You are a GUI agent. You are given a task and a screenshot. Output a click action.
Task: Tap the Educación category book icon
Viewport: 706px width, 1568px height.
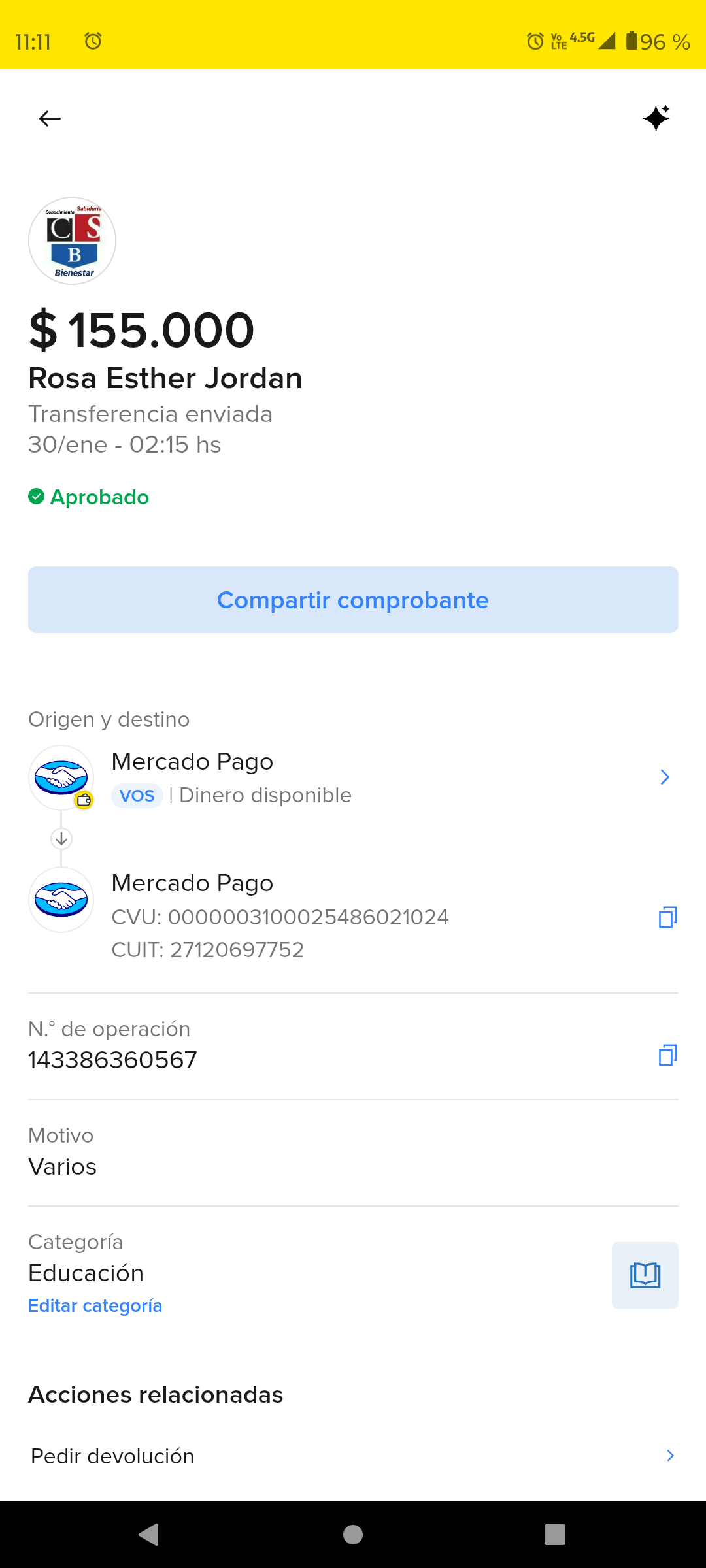tap(645, 1275)
